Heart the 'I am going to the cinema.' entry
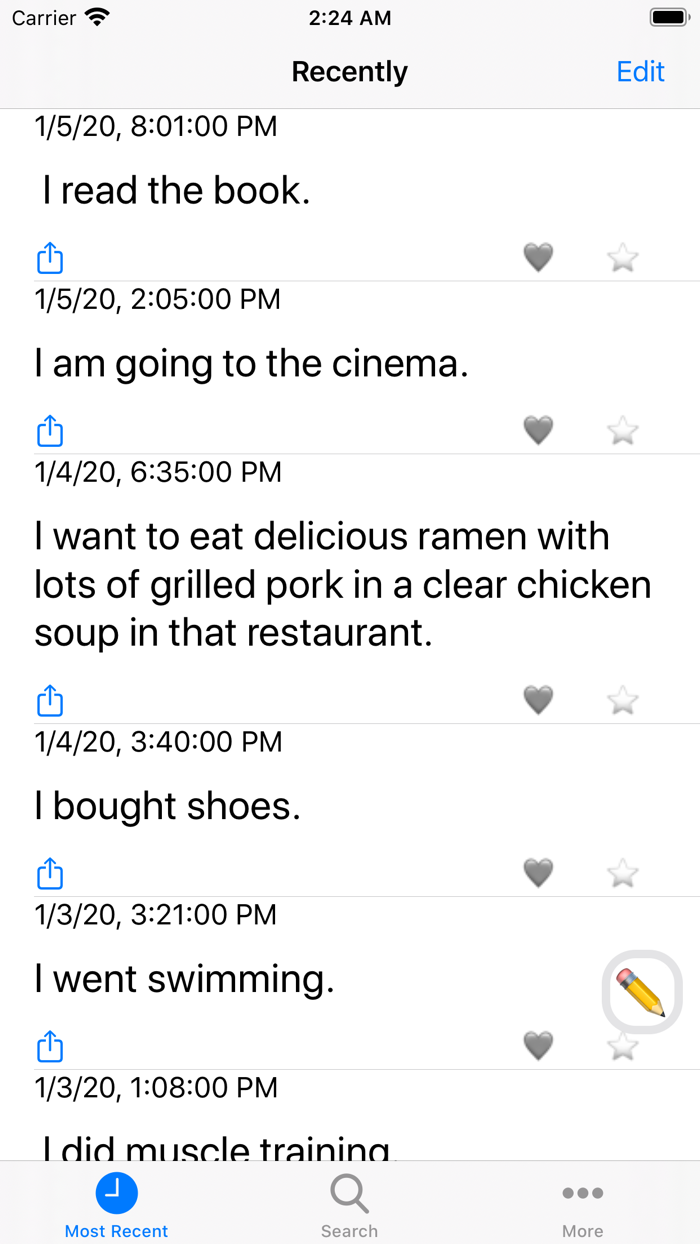Viewport: 700px width, 1244px height. click(x=538, y=431)
